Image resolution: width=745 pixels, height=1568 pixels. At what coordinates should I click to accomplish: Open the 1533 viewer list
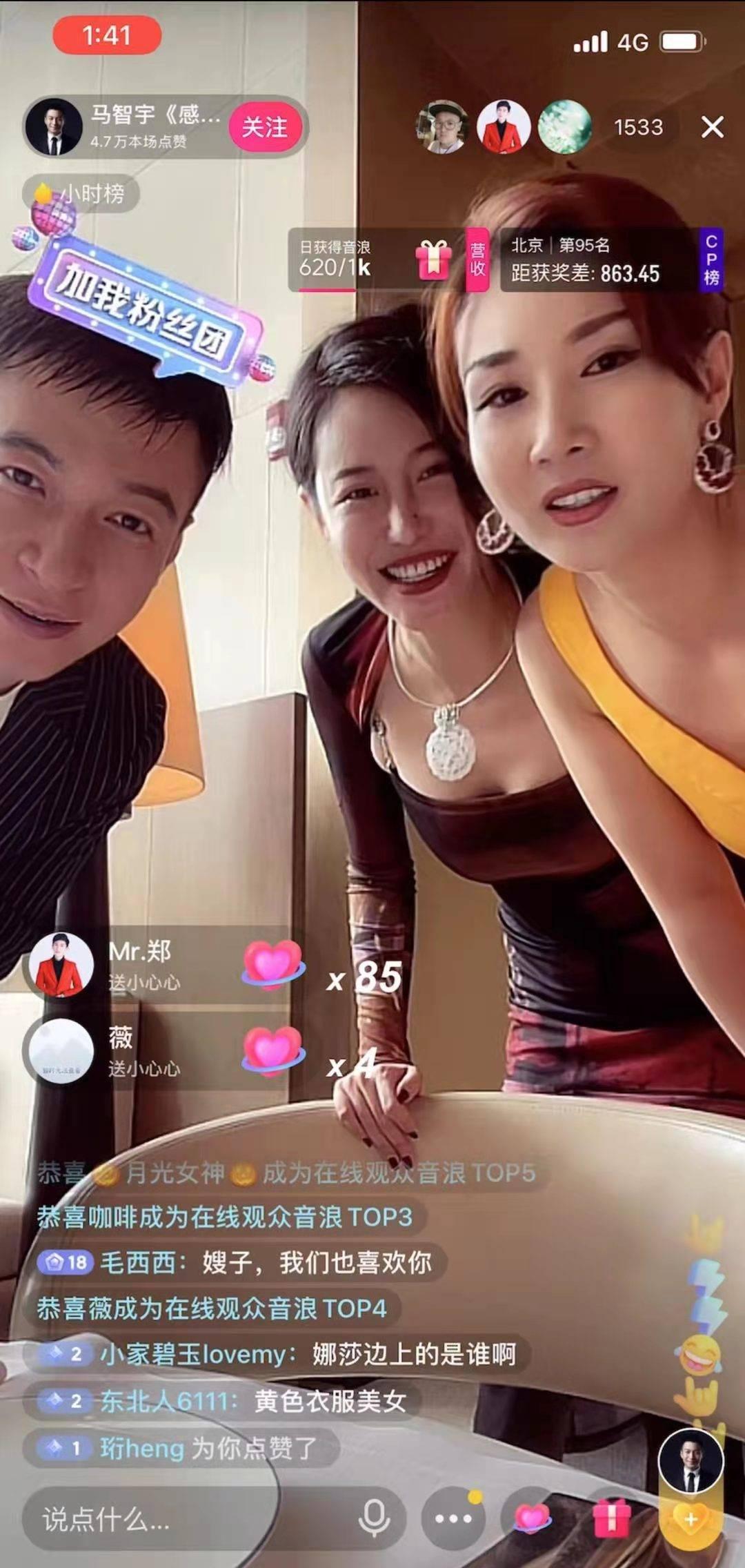click(x=638, y=127)
